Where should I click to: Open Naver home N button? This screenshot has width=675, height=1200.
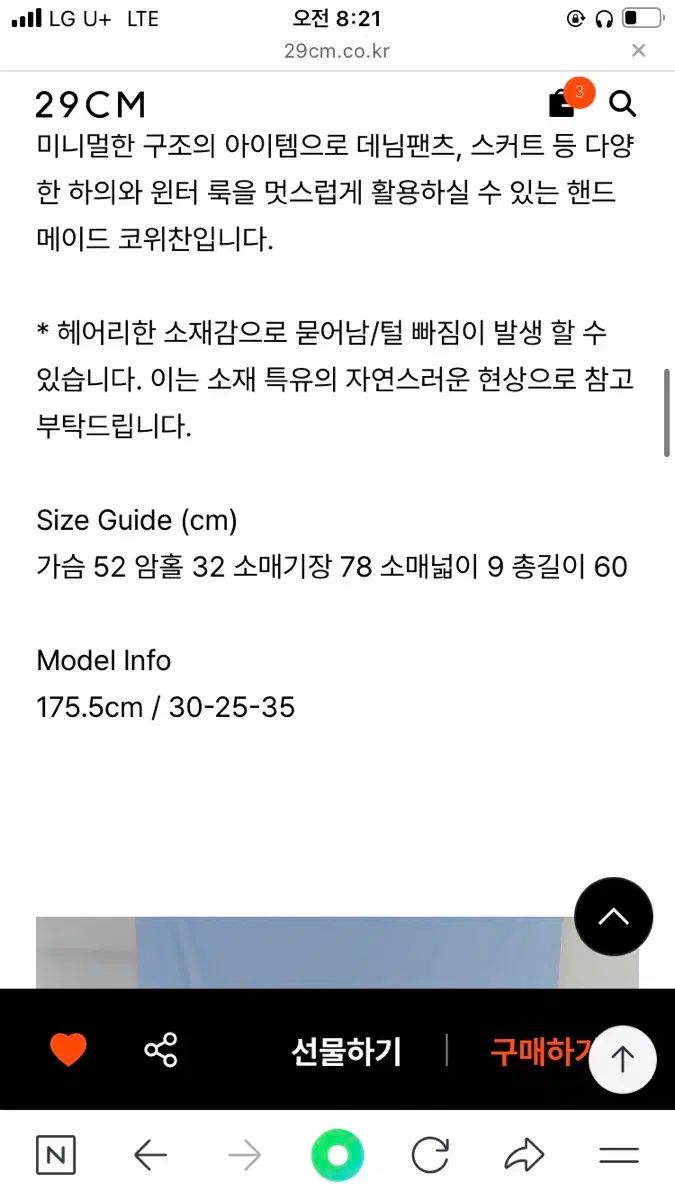pyautogui.click(x=56, y=1156)
